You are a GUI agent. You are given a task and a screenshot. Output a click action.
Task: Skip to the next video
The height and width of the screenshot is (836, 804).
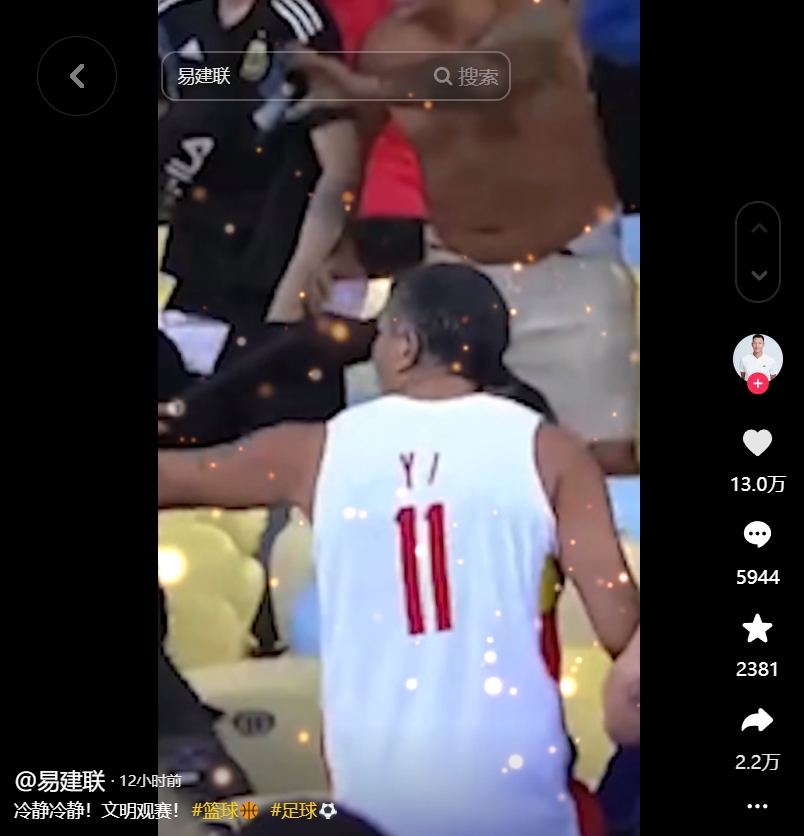758,275
